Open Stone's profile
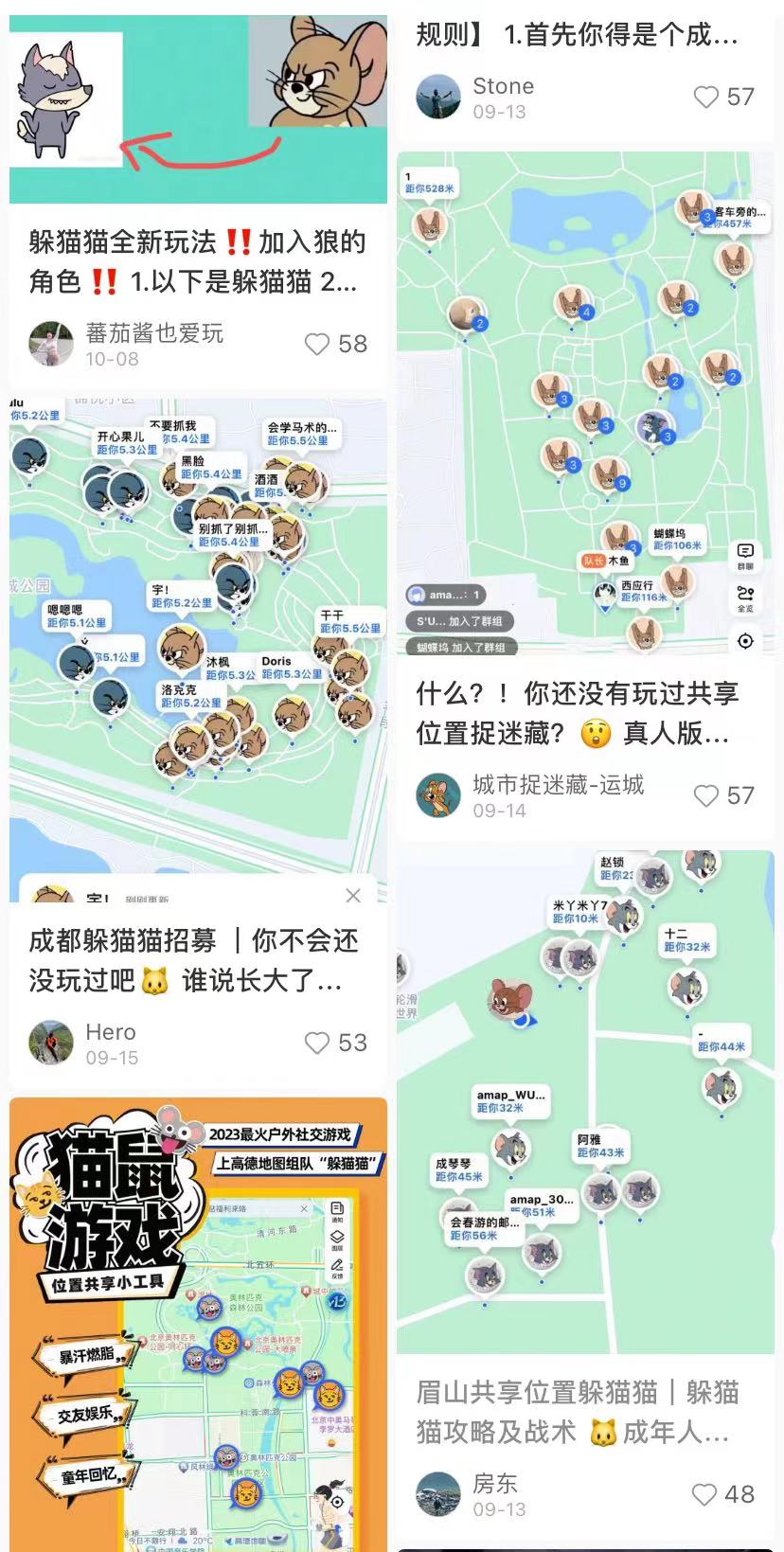Image resolution: width=784 pixels, height=1552 pixels. [437, 97]
